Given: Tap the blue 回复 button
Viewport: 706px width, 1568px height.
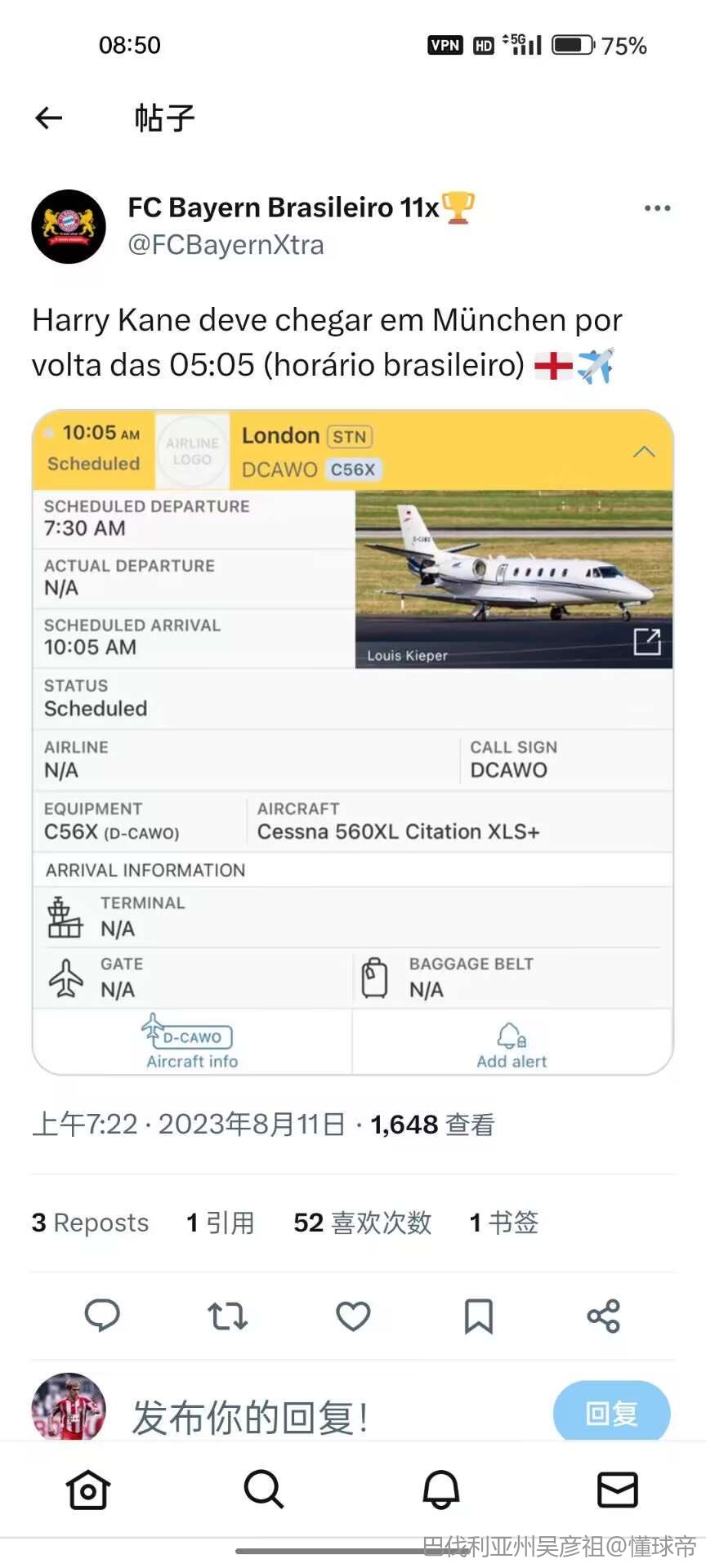Looking at the screenshot, I should tap(611, 1413).
